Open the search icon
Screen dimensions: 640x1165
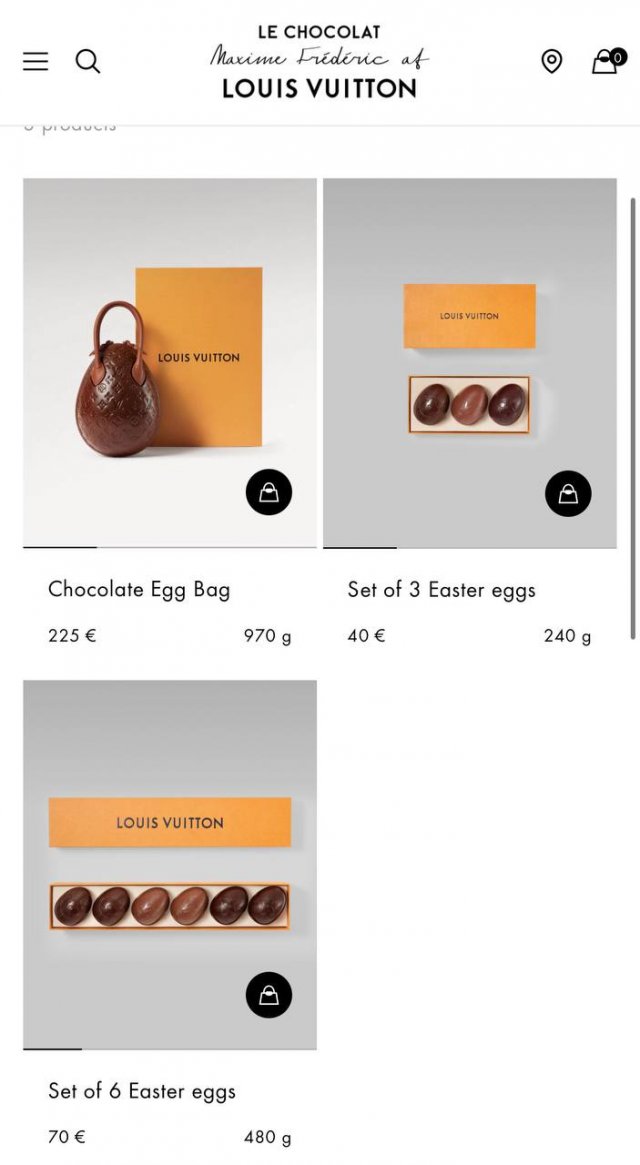pyautogui.click(x=88, y=61)
